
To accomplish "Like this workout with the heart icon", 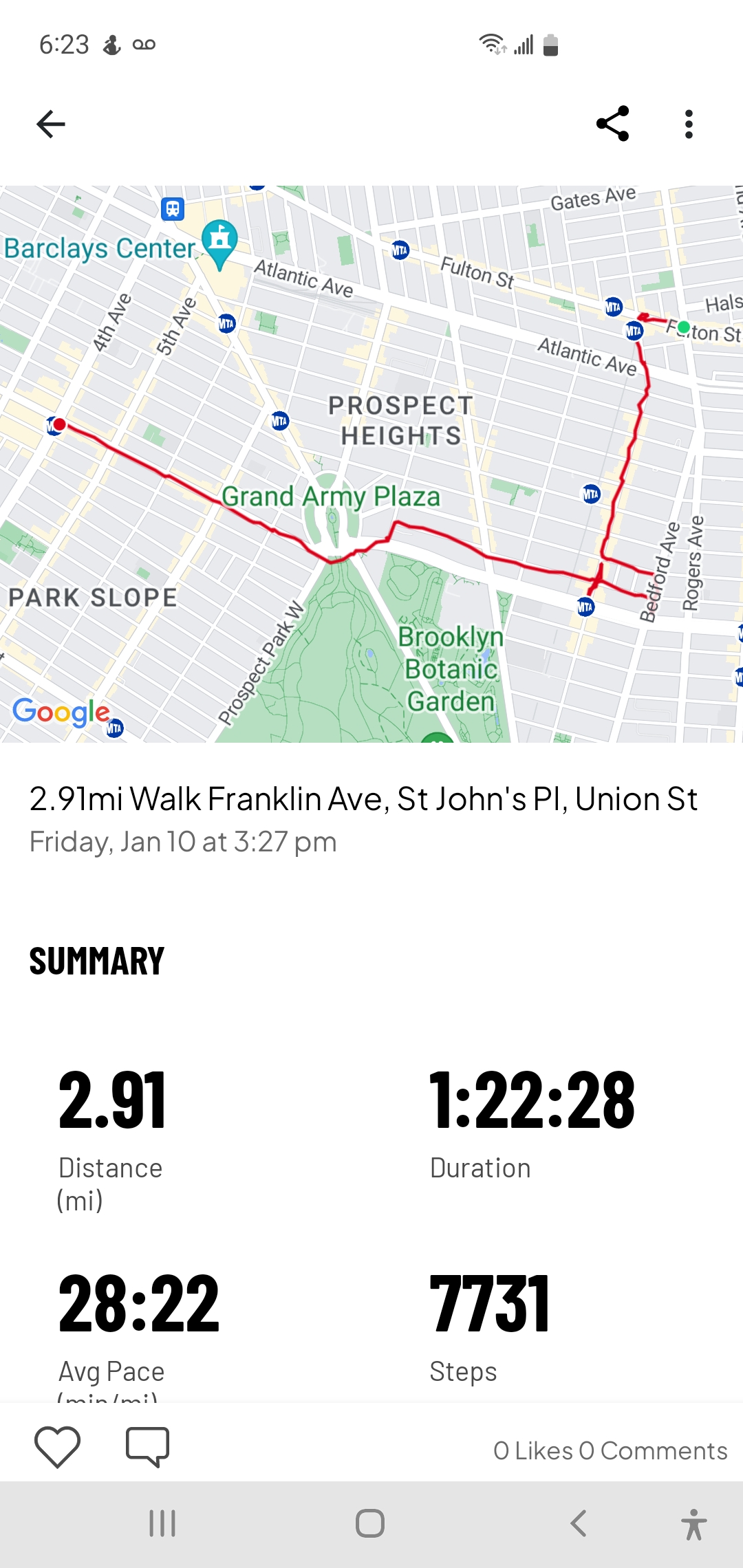I will tap(57, 1447).
